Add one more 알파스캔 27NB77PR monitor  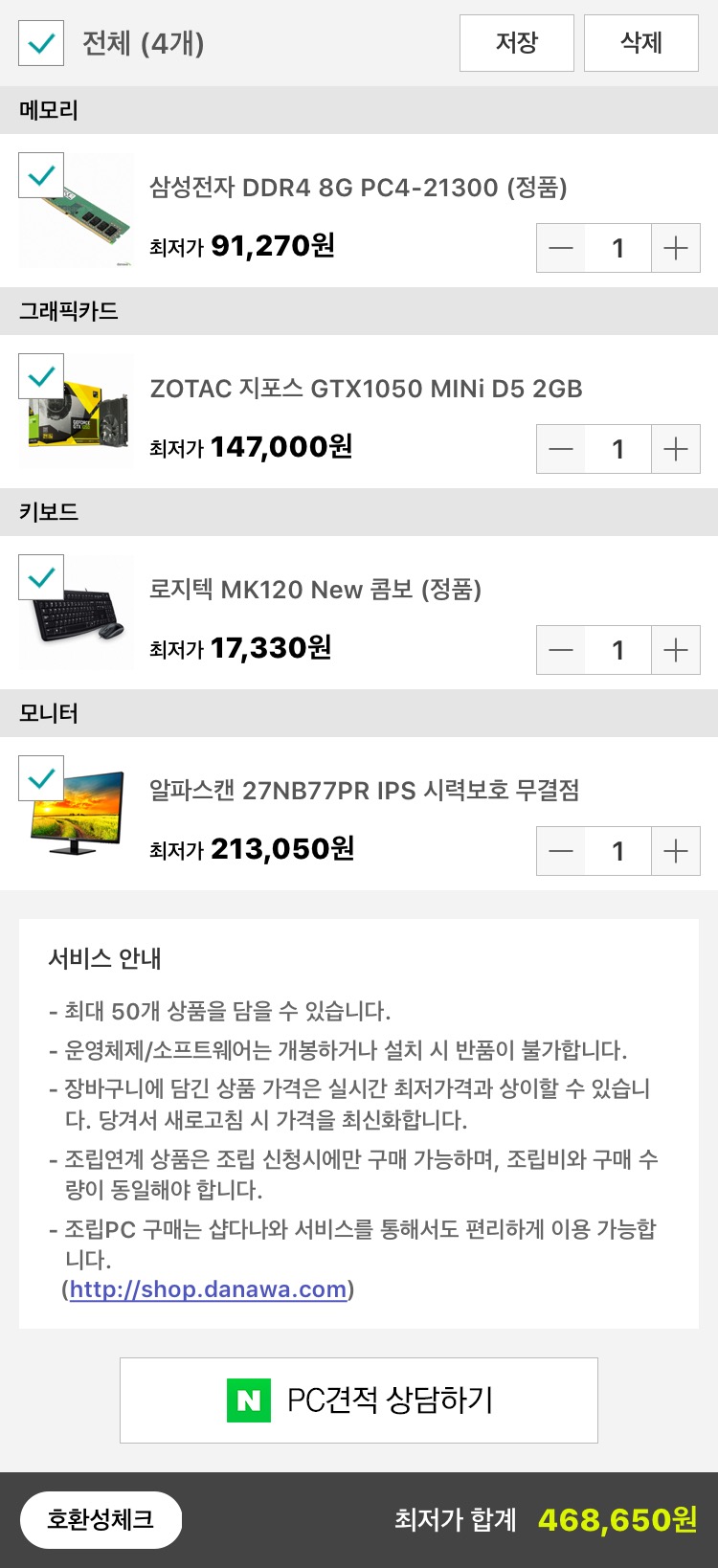pyautogui.click(x=676, y=851)
